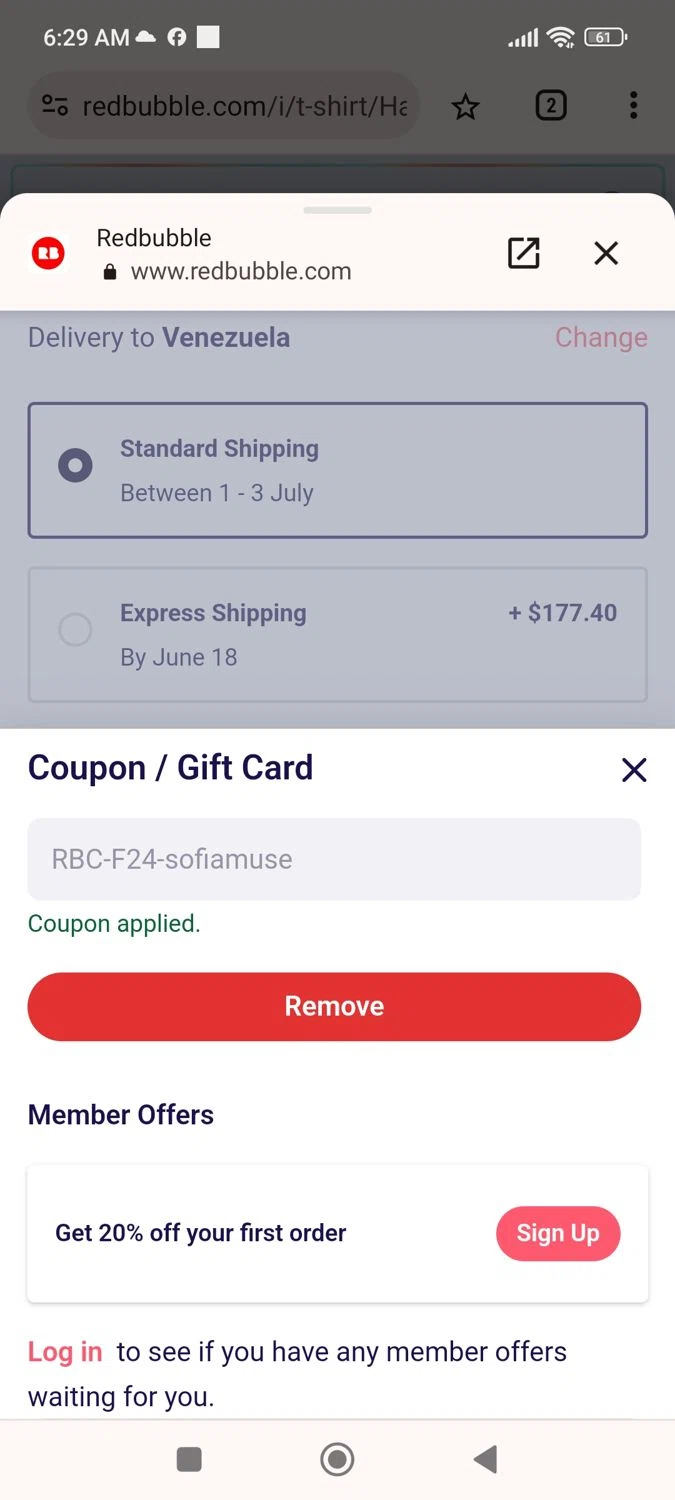
Task: Tap the coupon code input field
Action: coord(334,859)
